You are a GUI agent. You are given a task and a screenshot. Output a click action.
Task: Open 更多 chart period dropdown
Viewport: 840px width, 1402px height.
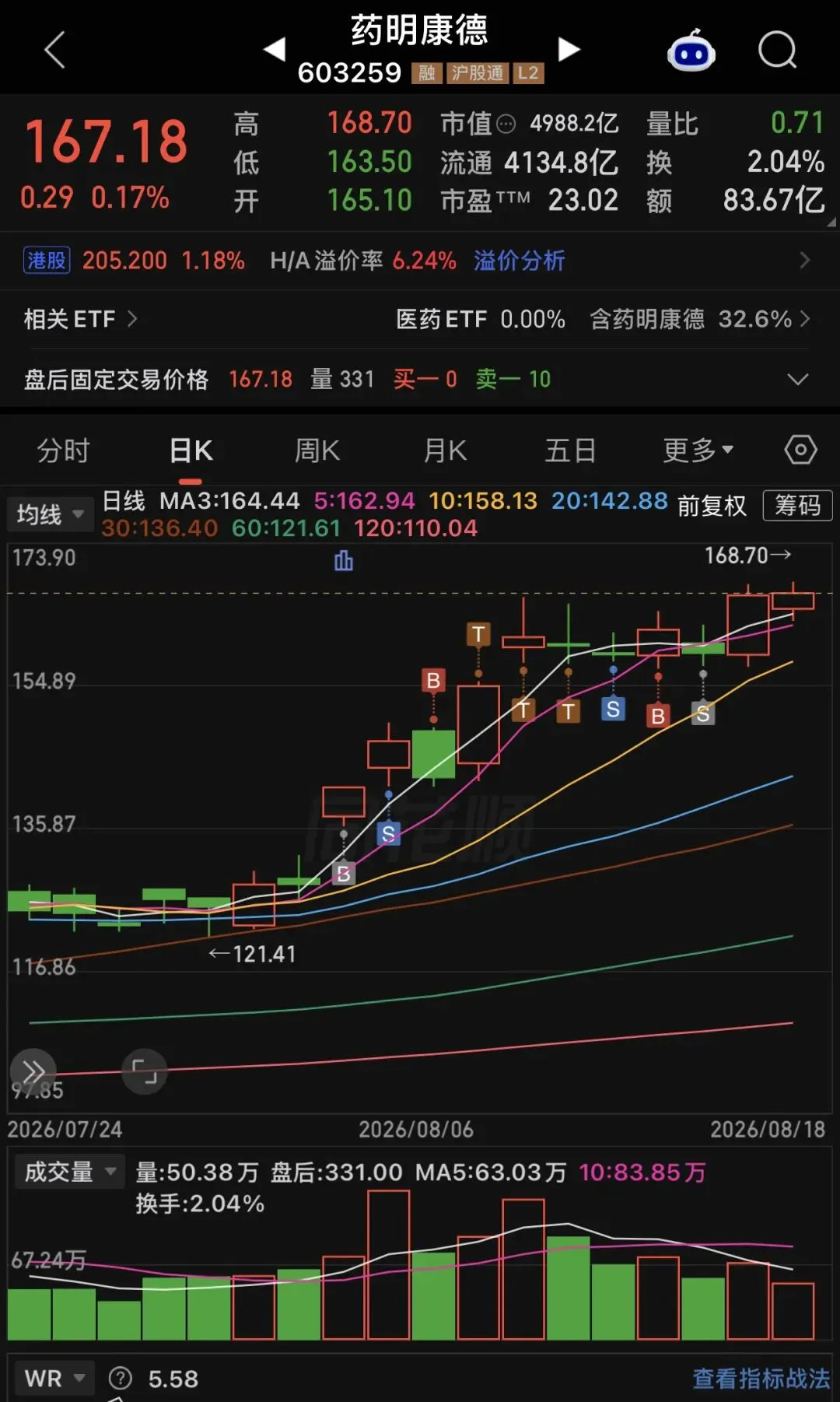tap(698, 450)
